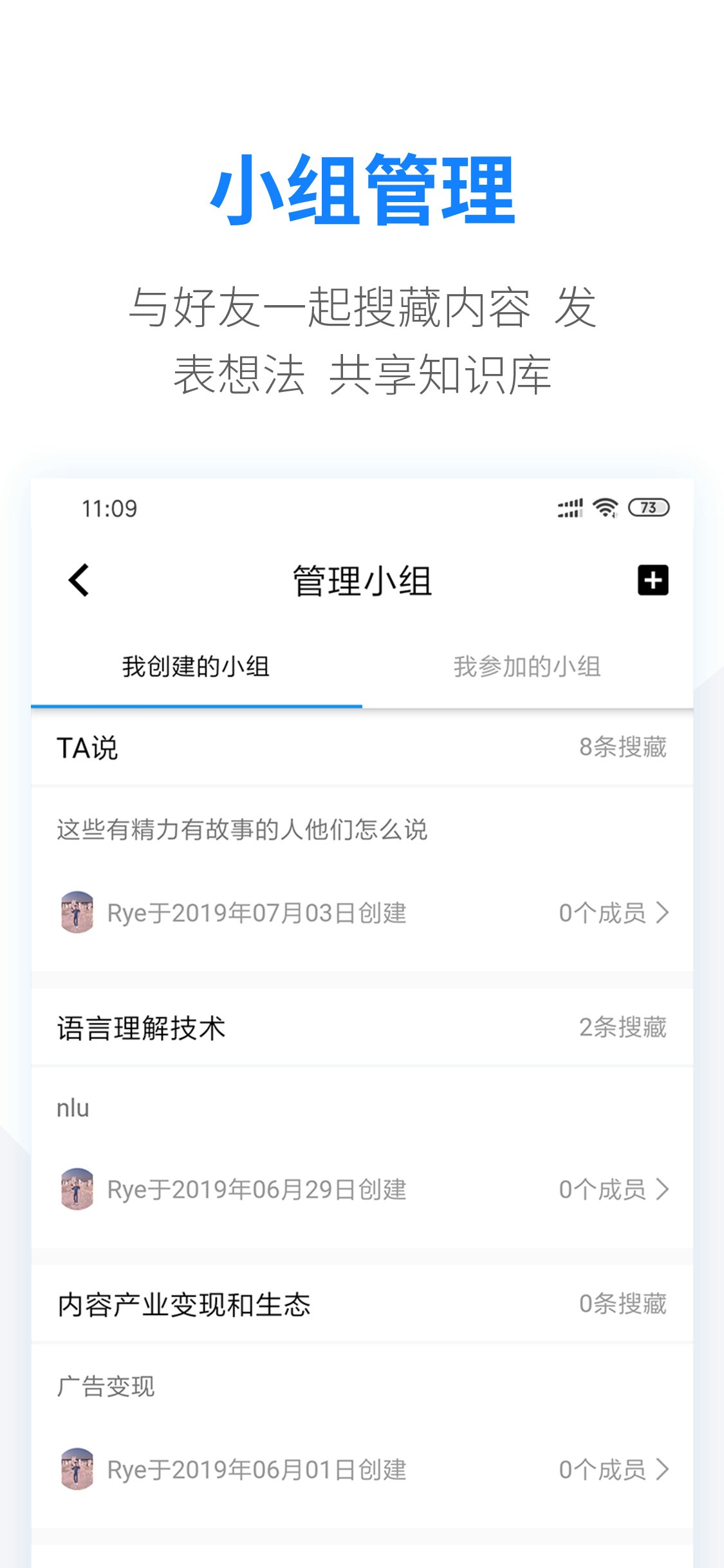Expand member details for TA说 via its chevron
The image size is (724, 1568).
[664, 913]
